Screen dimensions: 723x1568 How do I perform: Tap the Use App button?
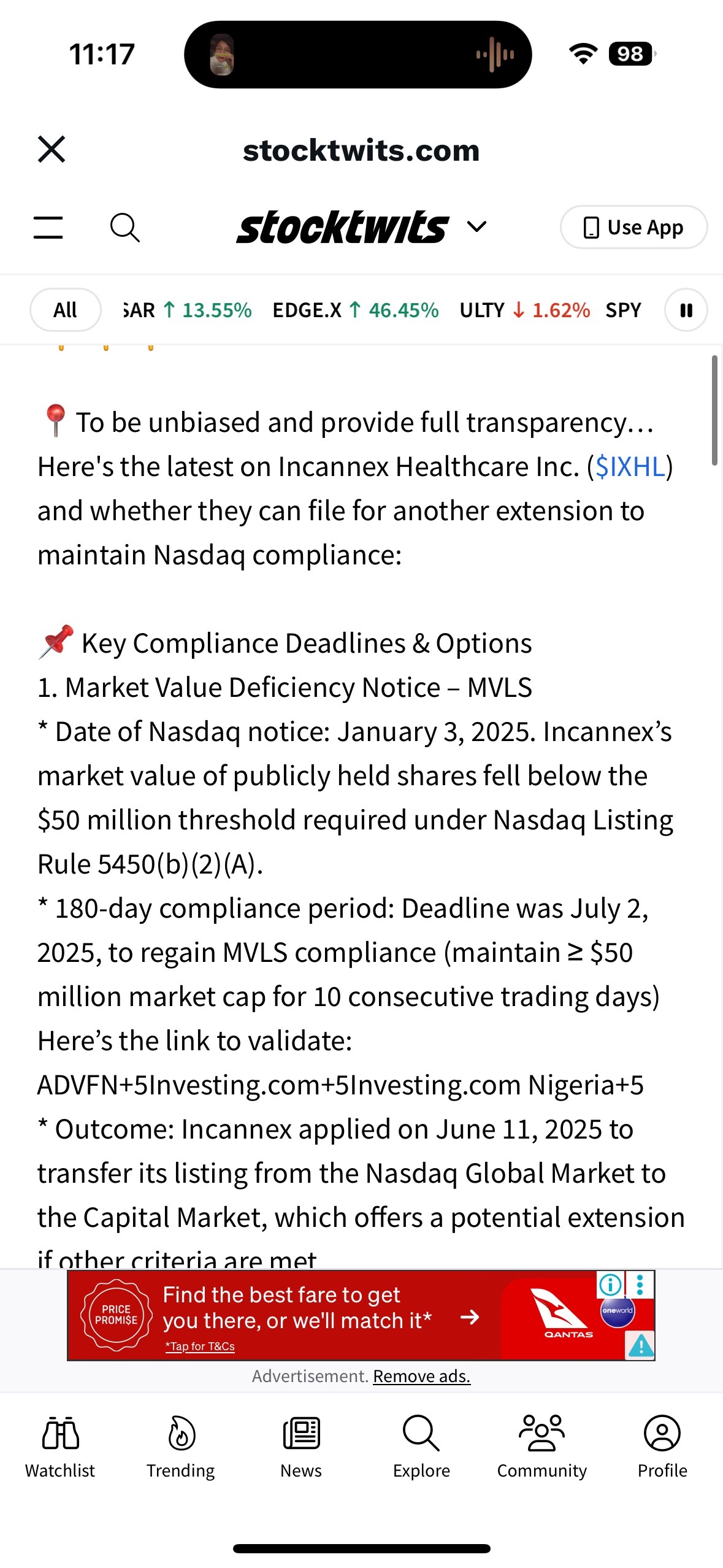(633, 227)
